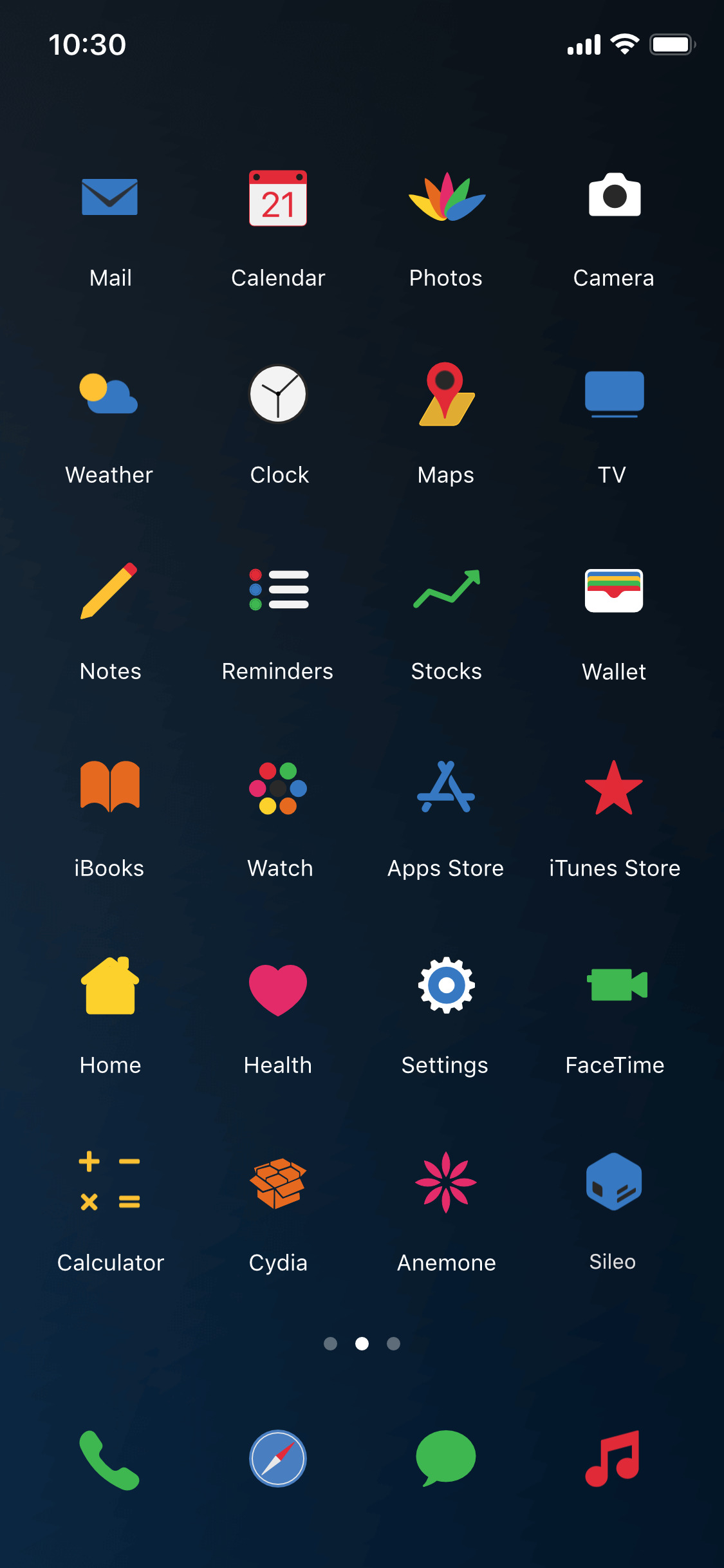Launch the Camera
The image size is (724, 1568).
click(614, 196)
